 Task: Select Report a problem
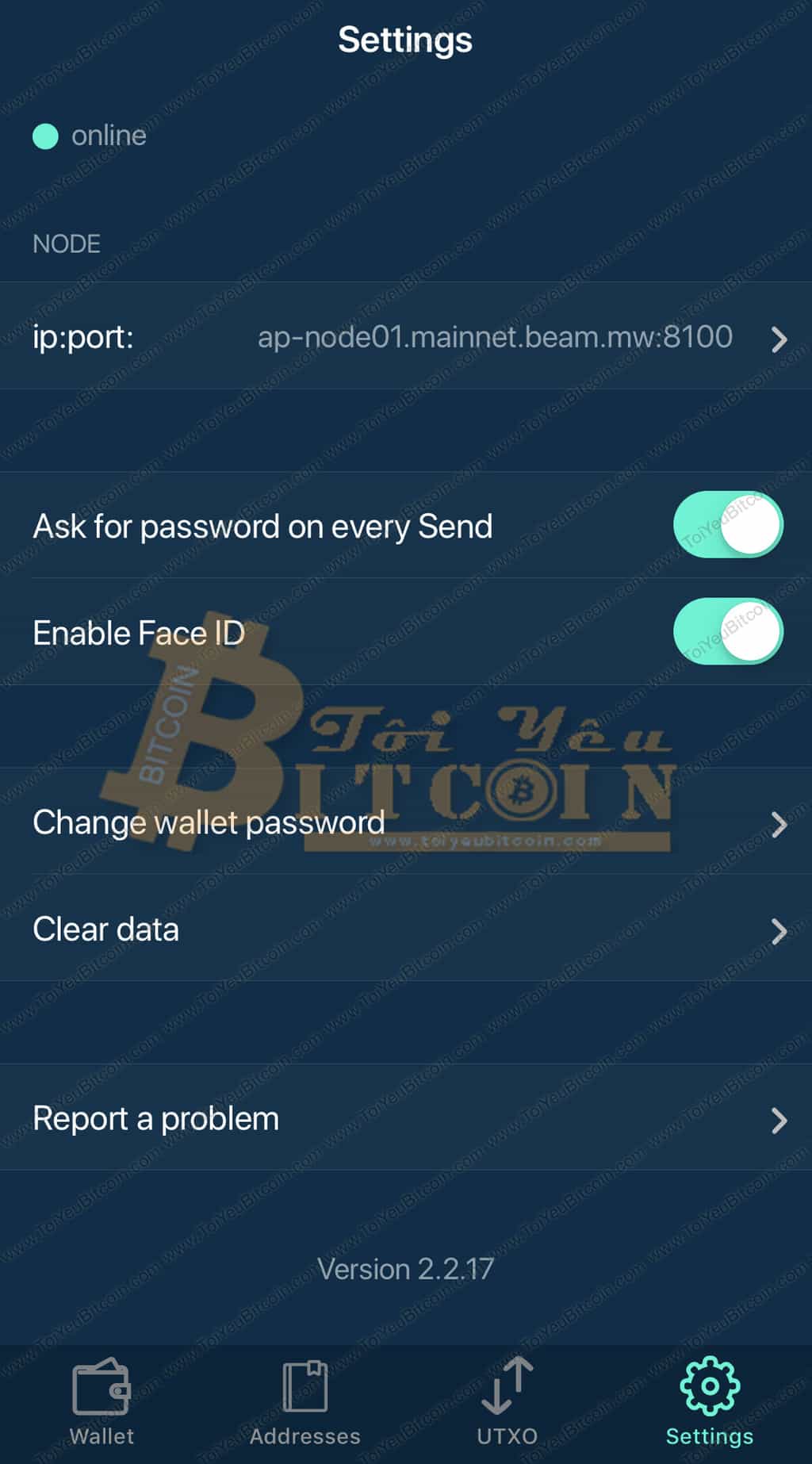(x=155, y=1118)
